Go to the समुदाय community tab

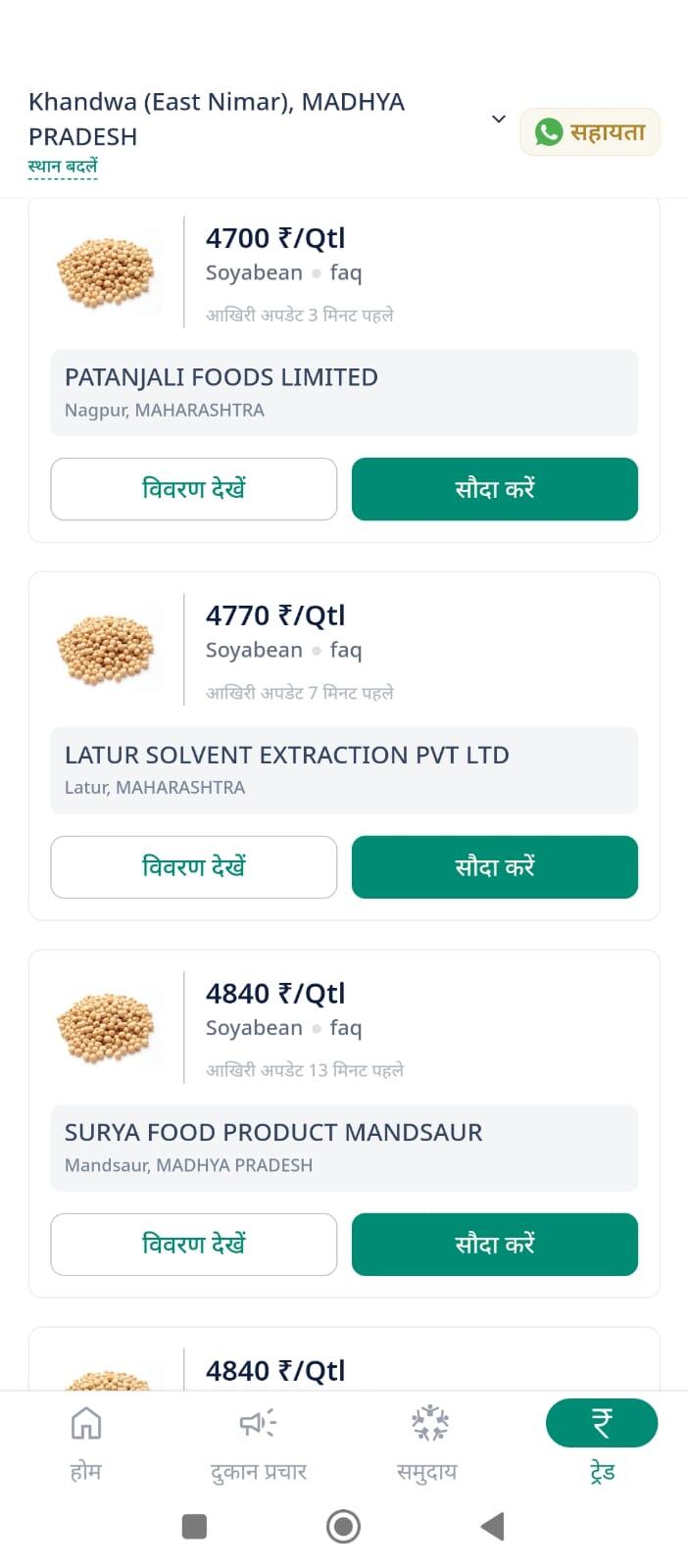pyautogui.click(x=428, y=1443)
